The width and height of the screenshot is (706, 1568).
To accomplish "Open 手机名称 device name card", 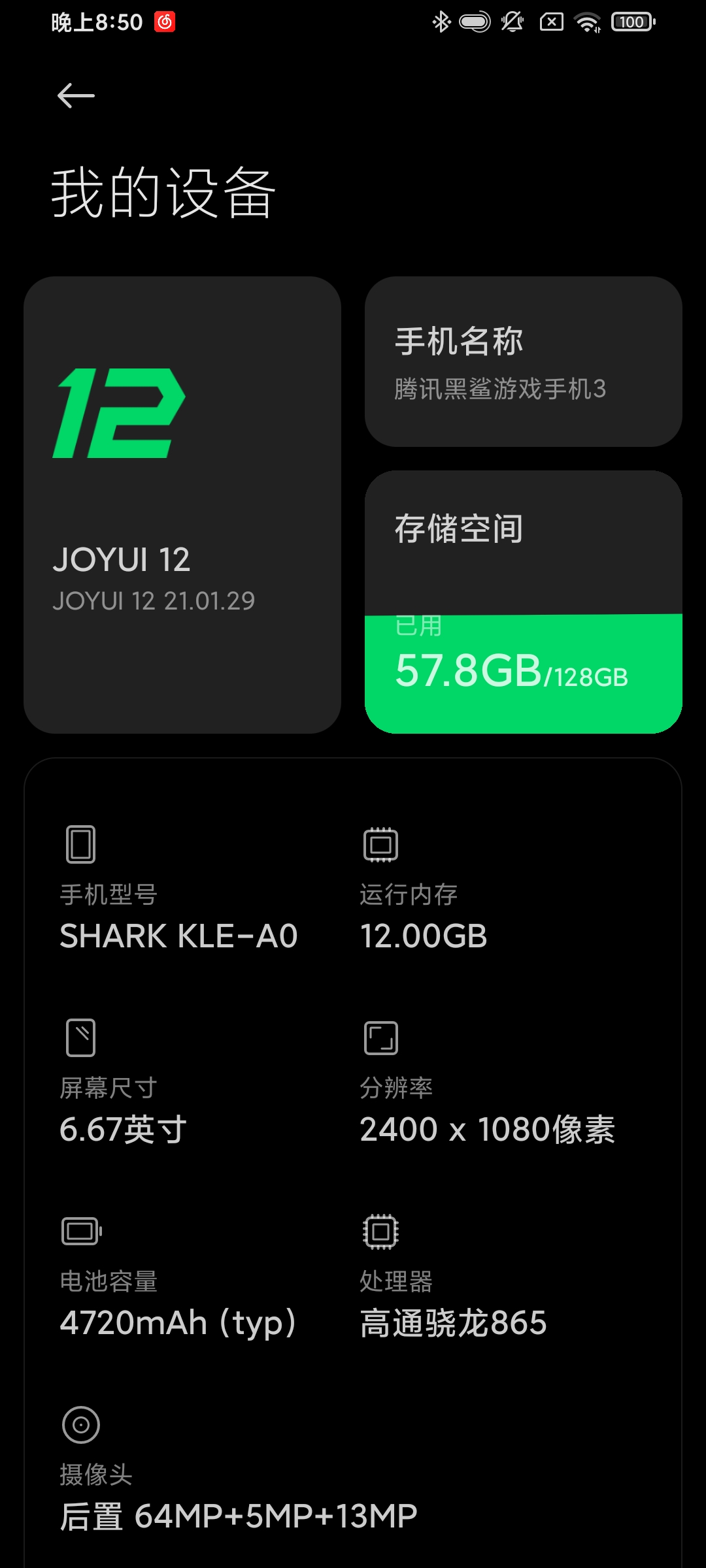I will (x=523, y=361).
